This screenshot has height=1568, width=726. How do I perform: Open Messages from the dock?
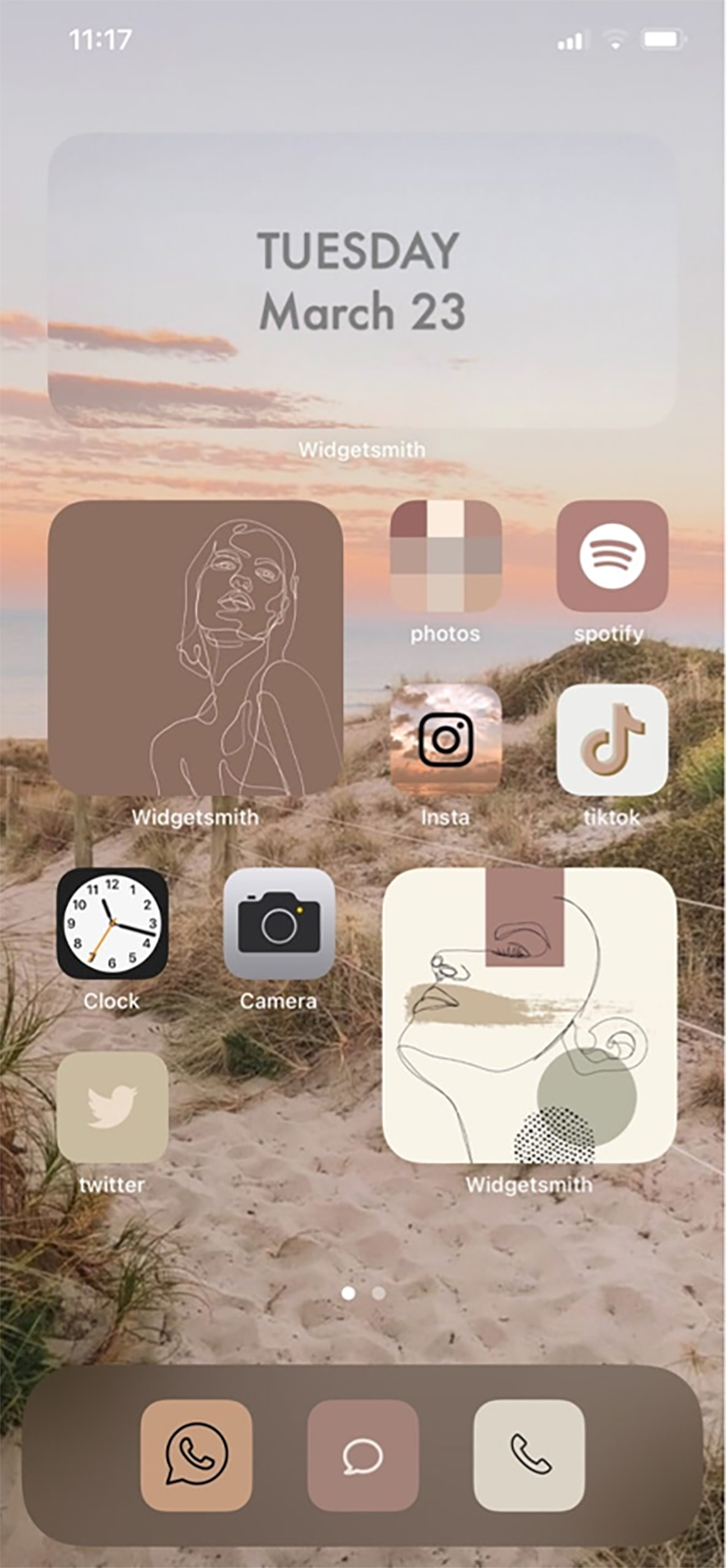[x=362, y=1455]
